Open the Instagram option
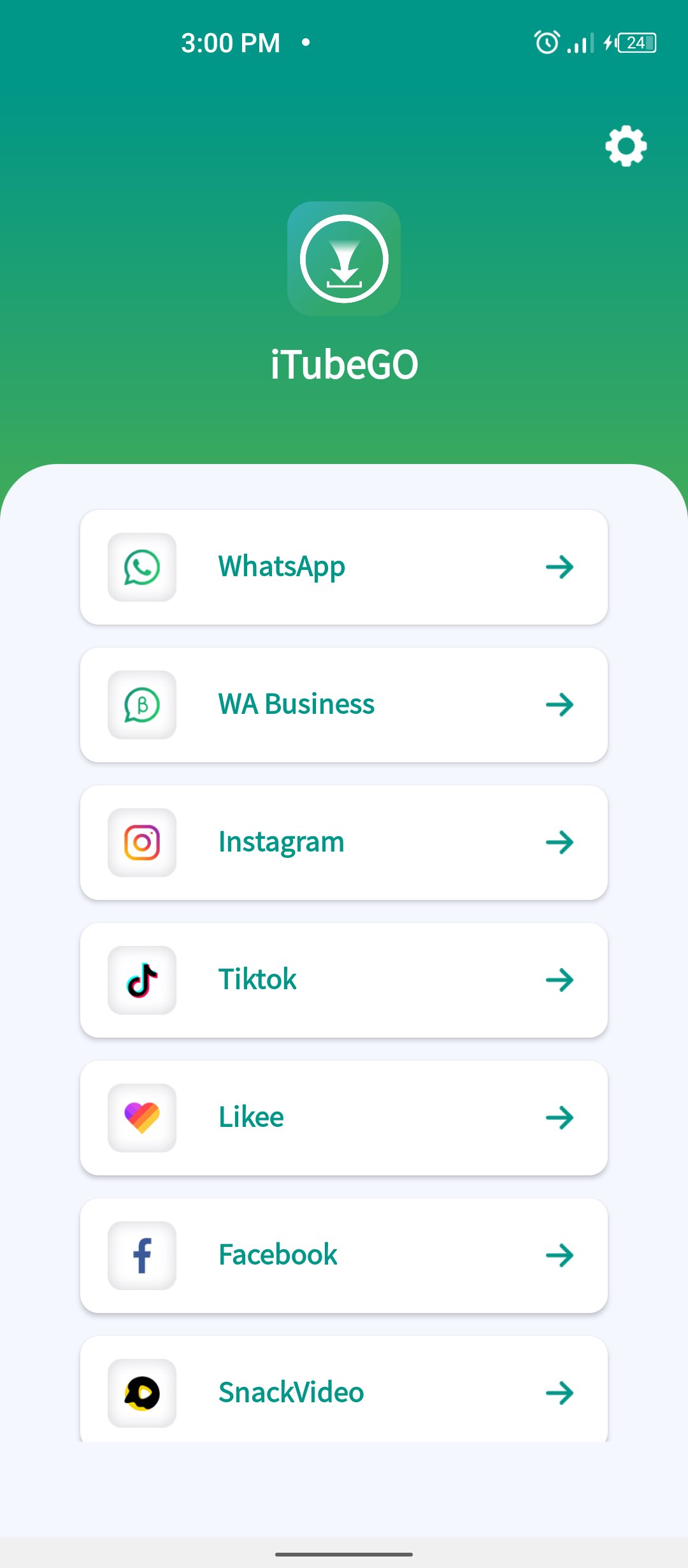Image resolution: width=688 pixels, height=1568 pixels. (344, 842)
